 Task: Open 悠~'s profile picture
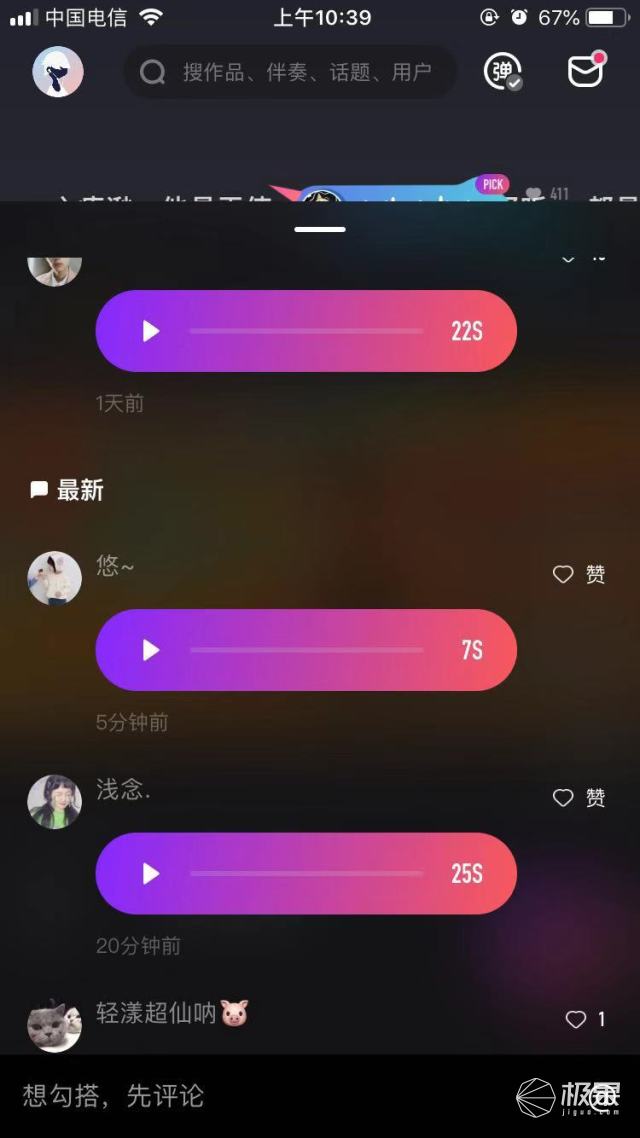click(x=54, y=578)
